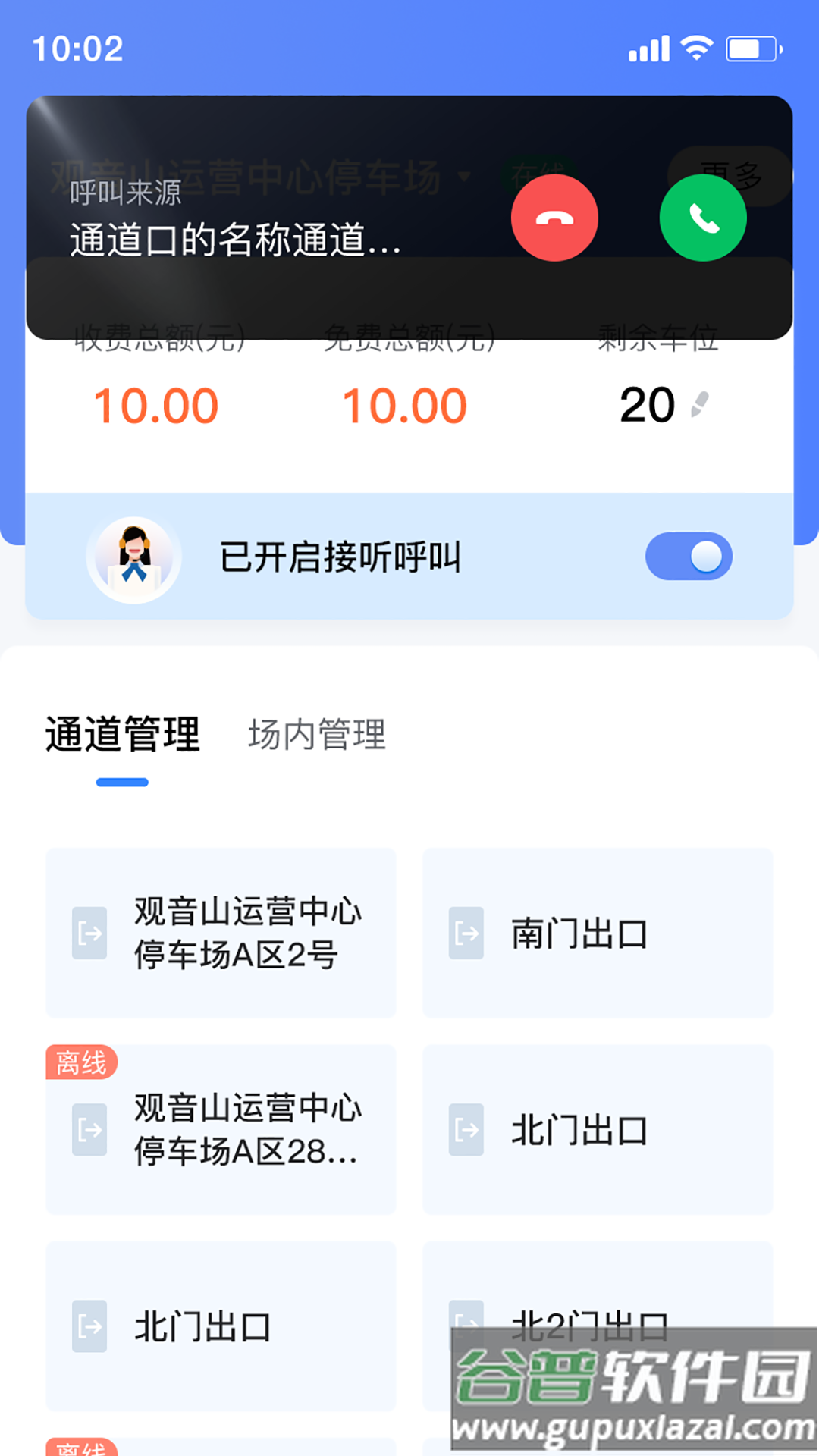The width and height of the screenshot is (819, 1456).
Task: Disable the 已开启接听呼叫 toggle switch
Action: pyautogui.click(x=689, y=557)
